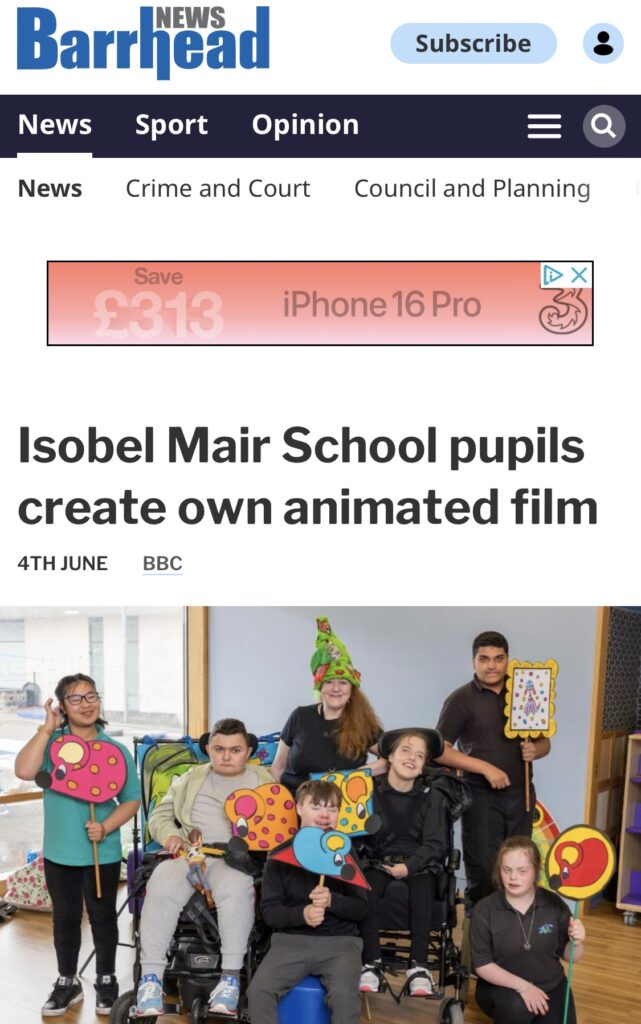Open the Council and Planning section

tap(472, 189)
